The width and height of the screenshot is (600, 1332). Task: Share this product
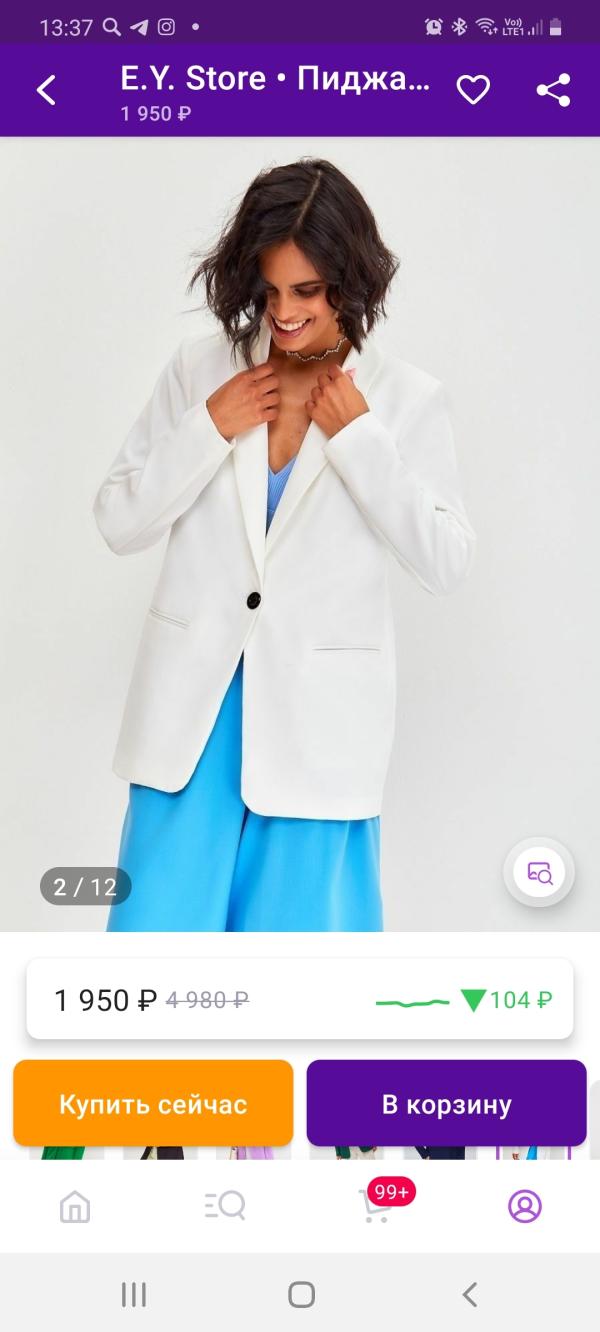[553, 90]
